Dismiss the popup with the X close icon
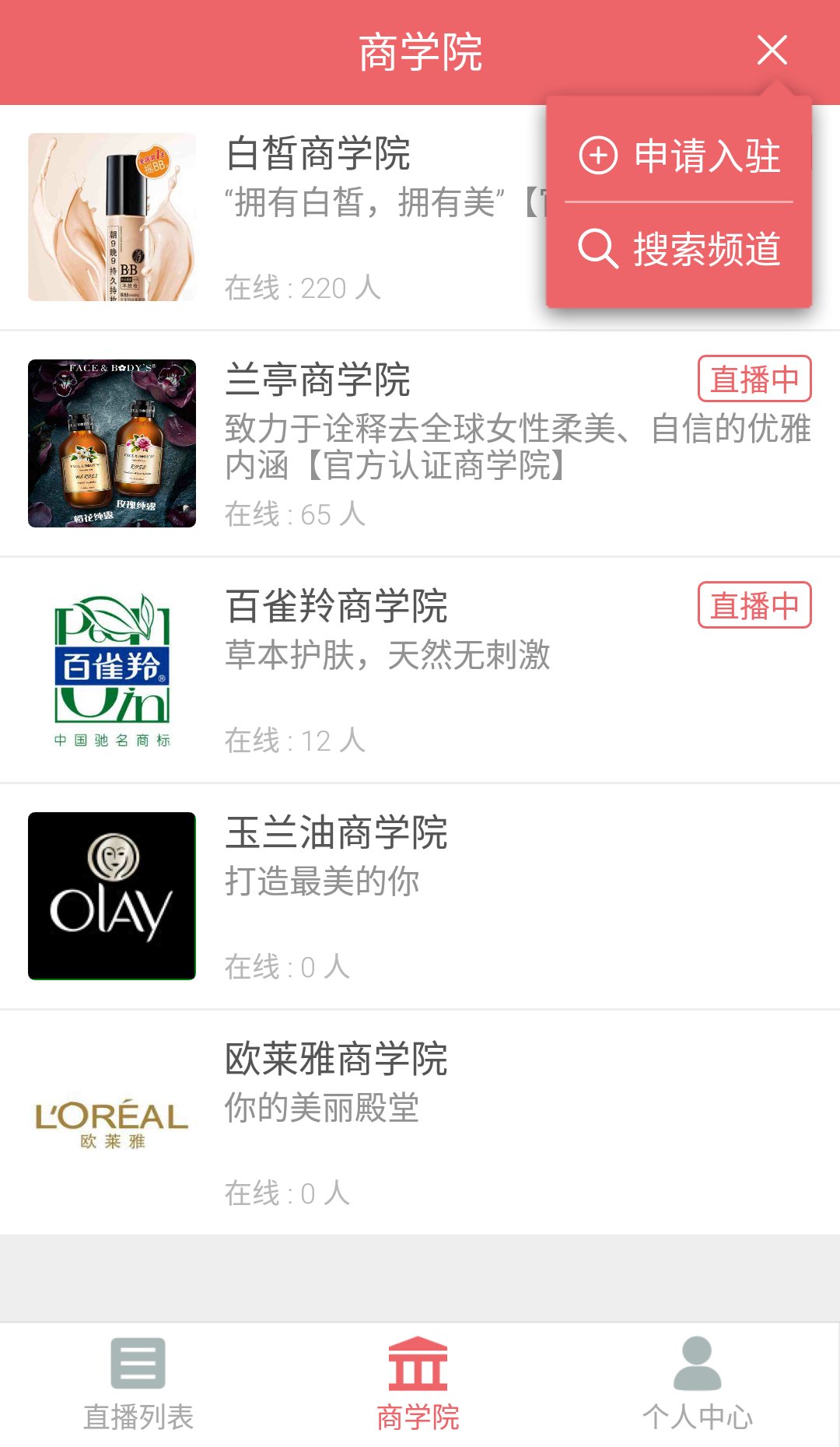Viewport: 840px width, 1447px height. [771, 51]
